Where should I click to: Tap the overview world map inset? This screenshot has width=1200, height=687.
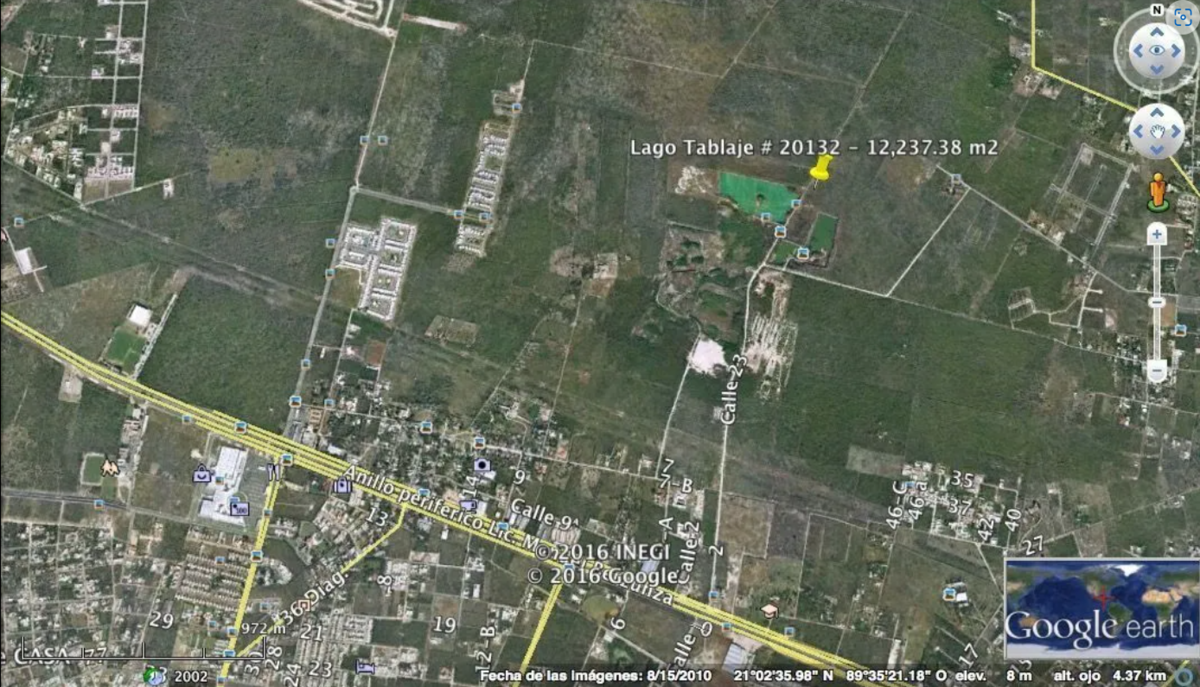coord(1100,608)
